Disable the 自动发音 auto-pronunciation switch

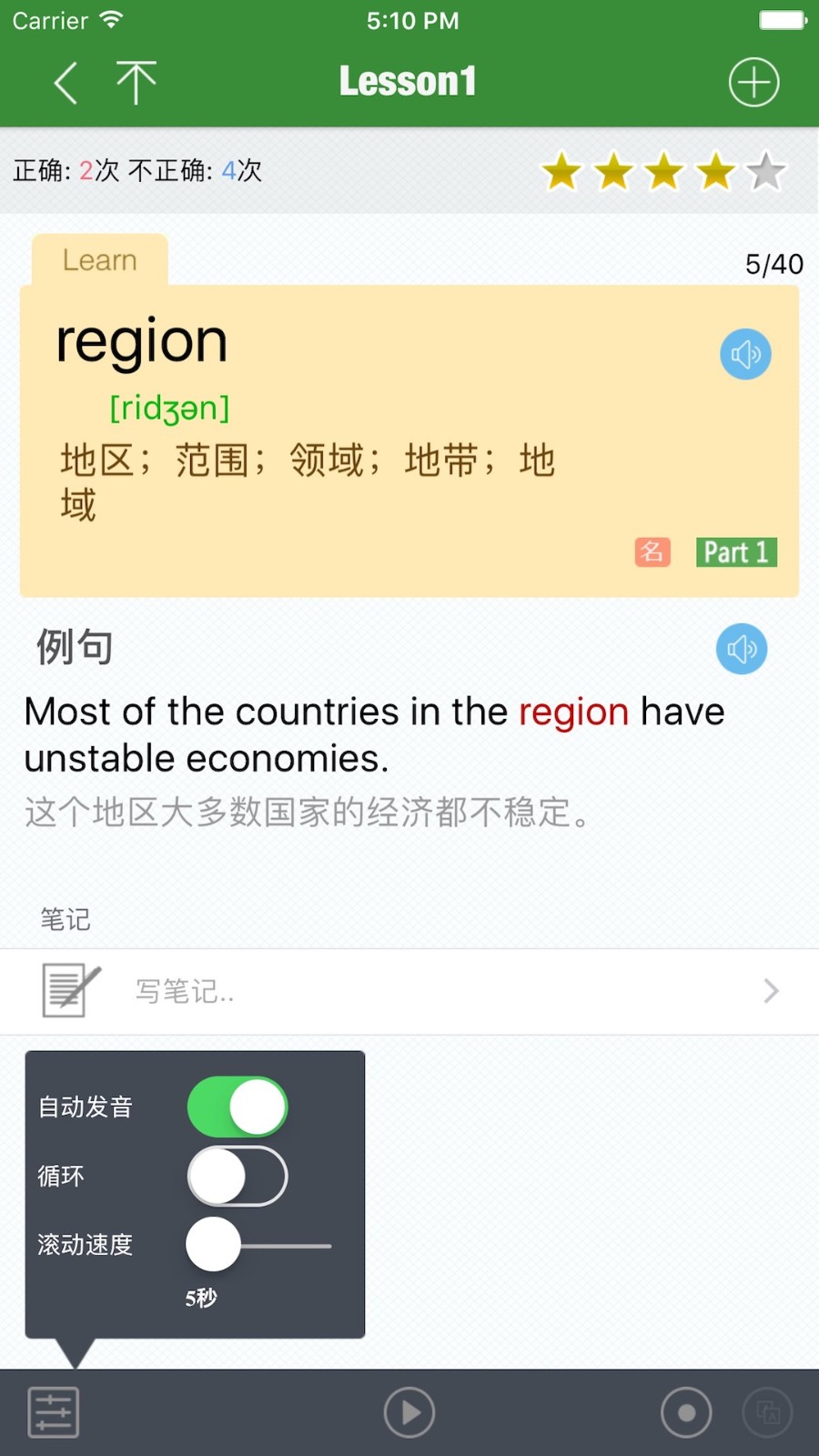[238, 1107]
